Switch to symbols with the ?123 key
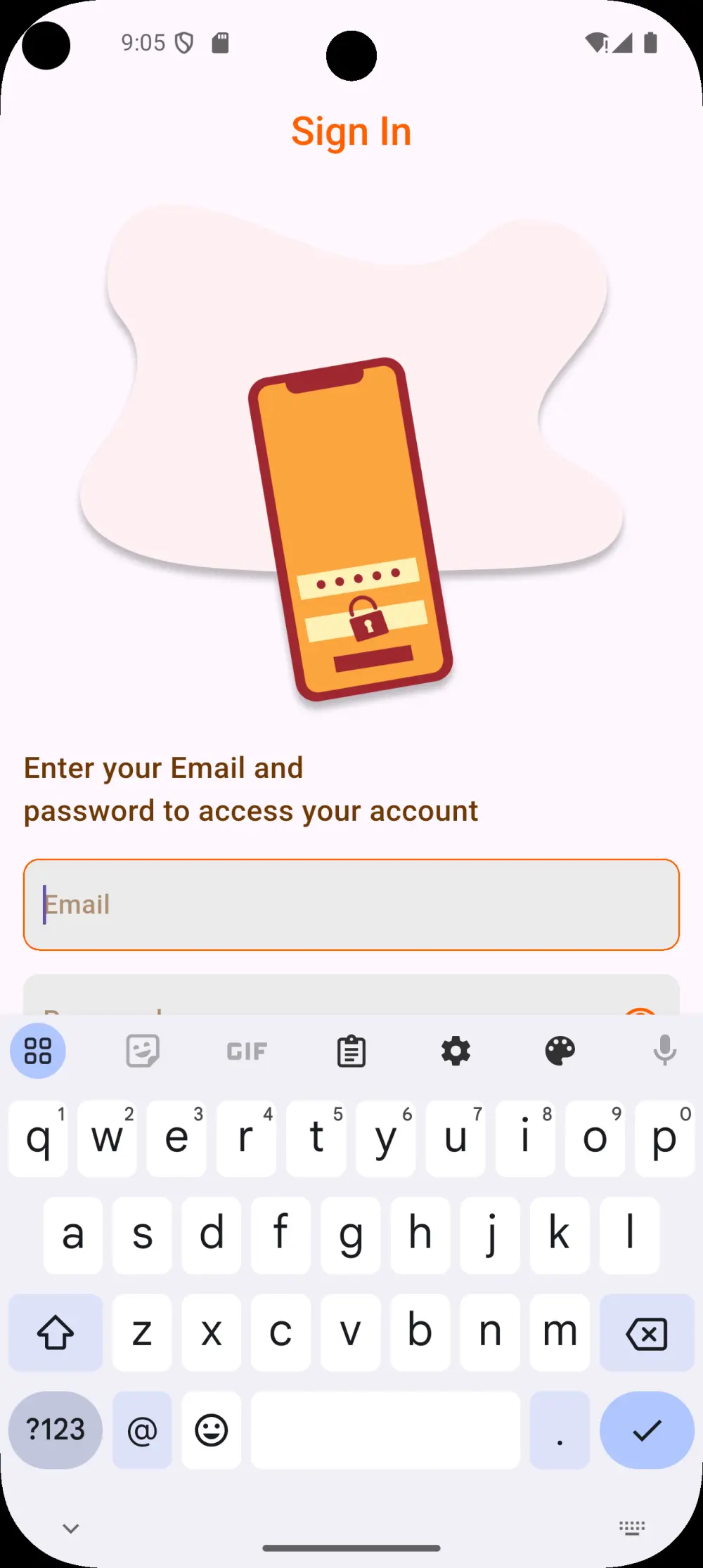 click(x=56, y=1430)
